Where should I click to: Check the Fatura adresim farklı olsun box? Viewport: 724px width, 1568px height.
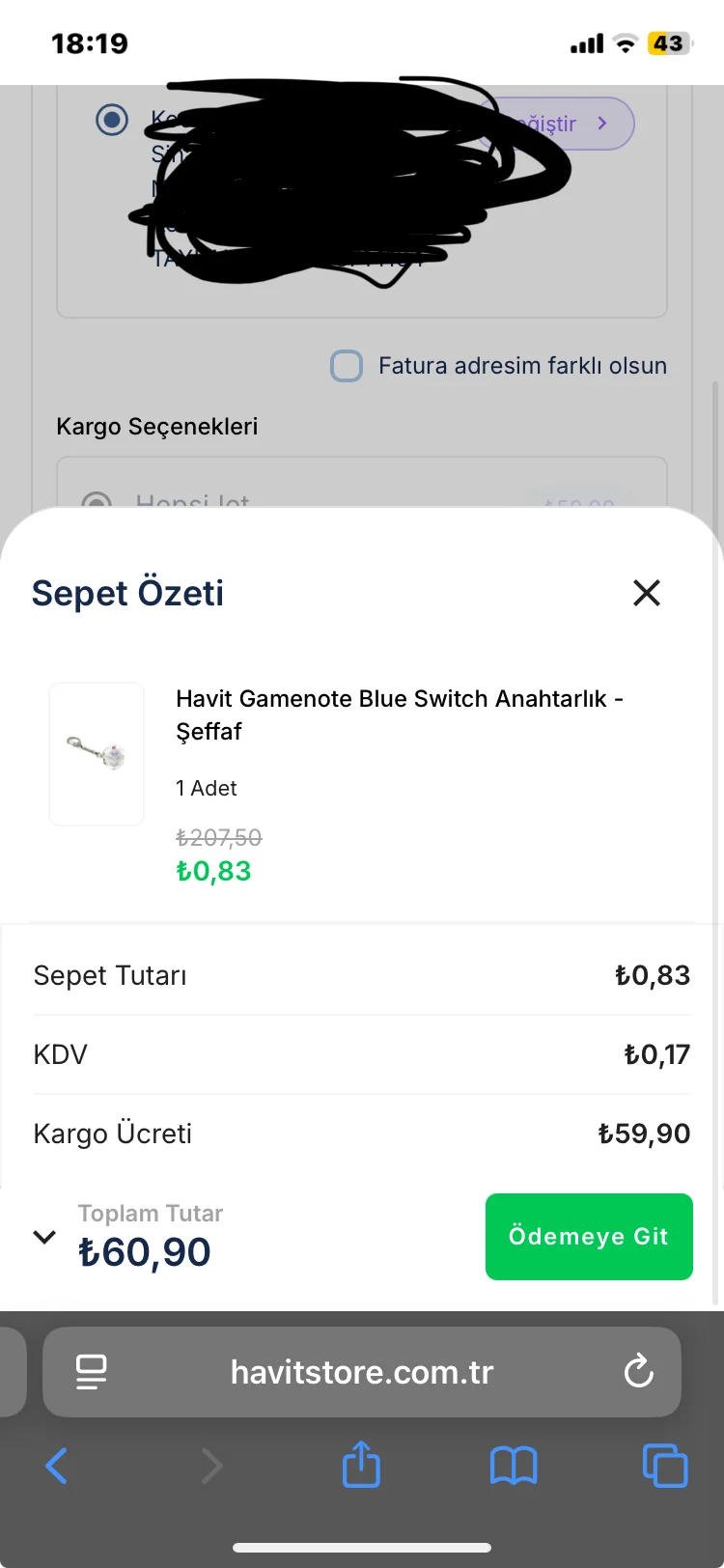point(347,367)
